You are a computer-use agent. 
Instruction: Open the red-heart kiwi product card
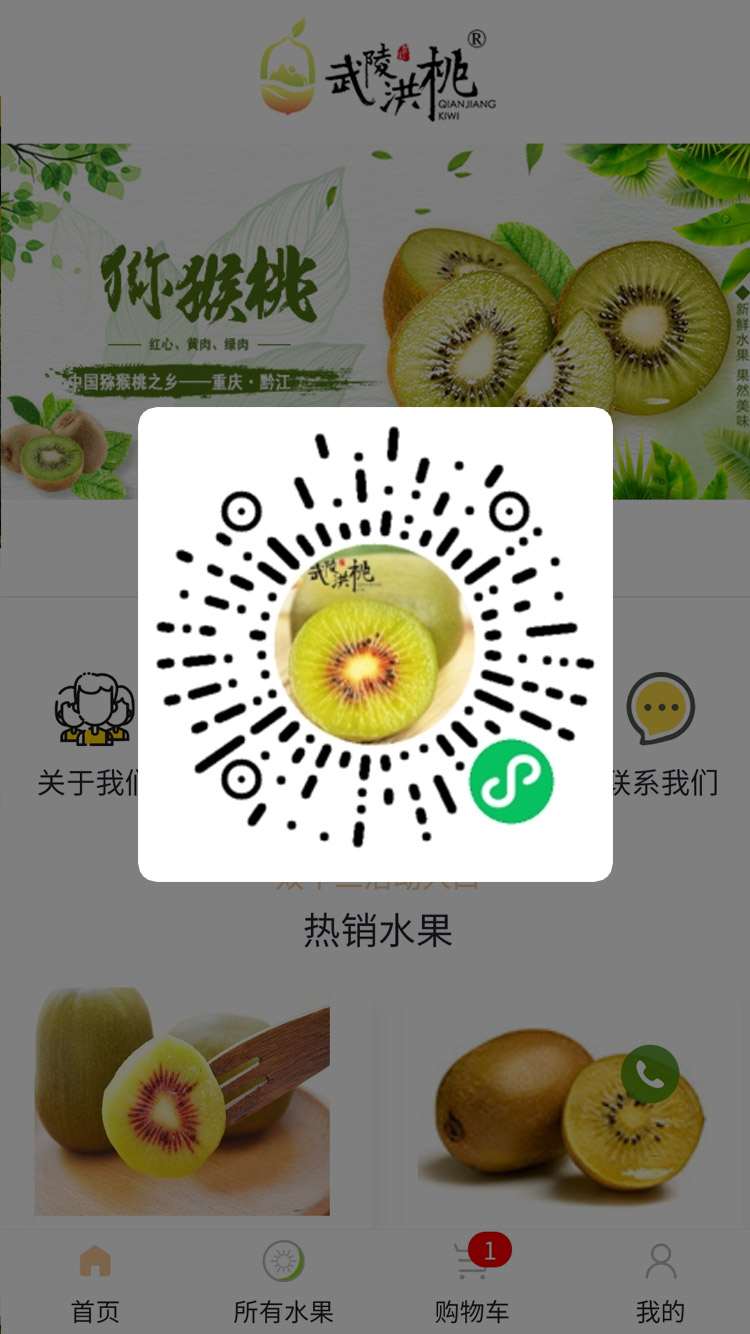tap(183, 1100)
